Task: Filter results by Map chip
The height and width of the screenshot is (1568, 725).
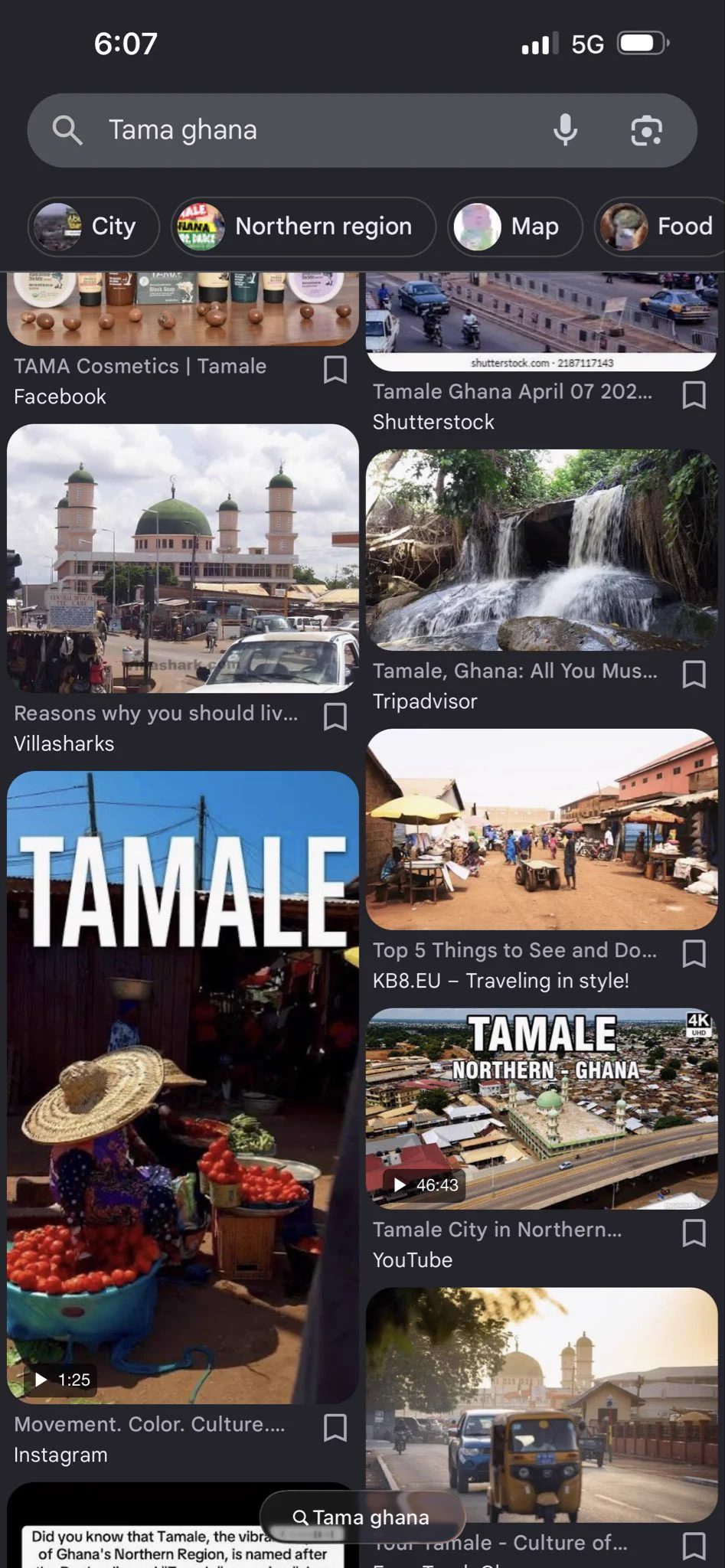Action: pyautogui.click(x=515, y=227)
